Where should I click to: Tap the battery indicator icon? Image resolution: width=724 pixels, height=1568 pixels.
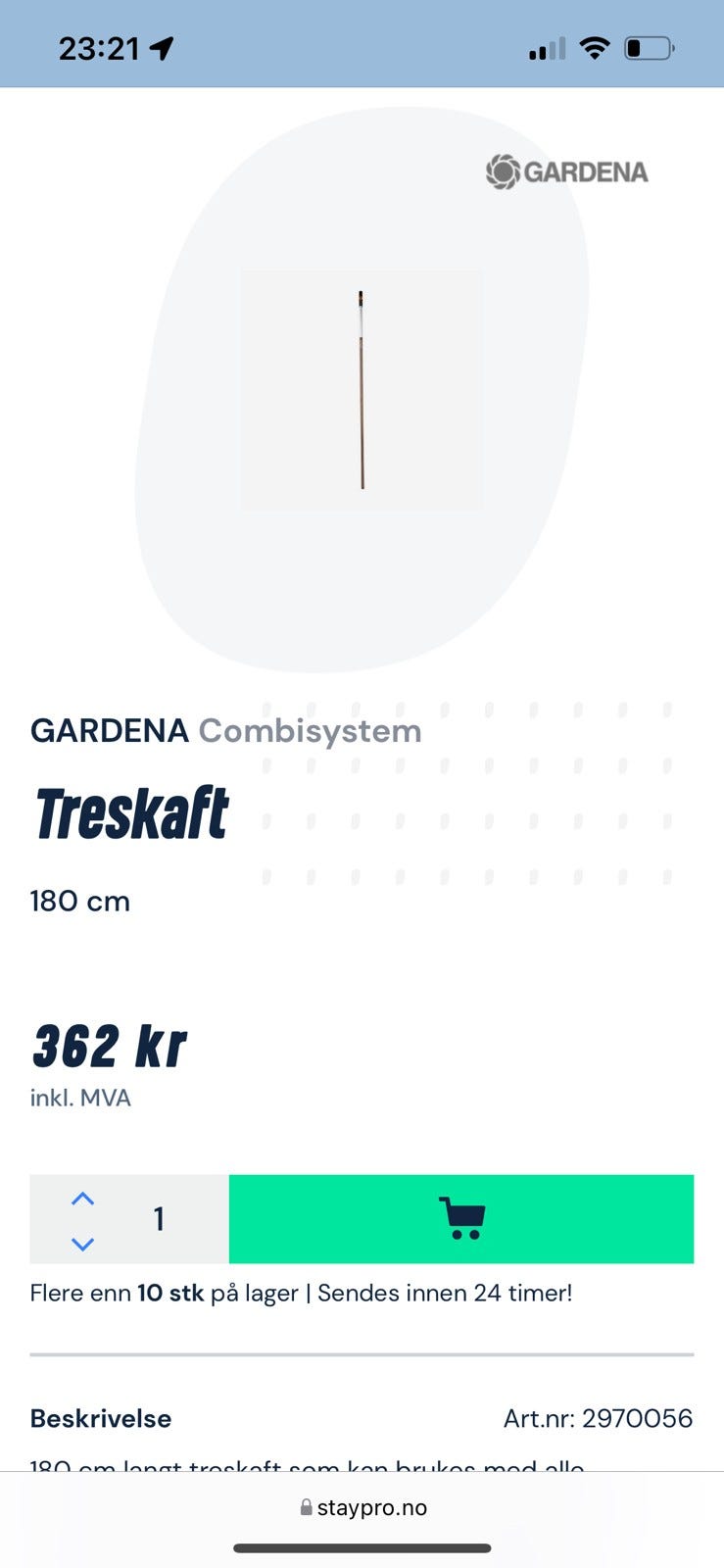click(650, 46)
